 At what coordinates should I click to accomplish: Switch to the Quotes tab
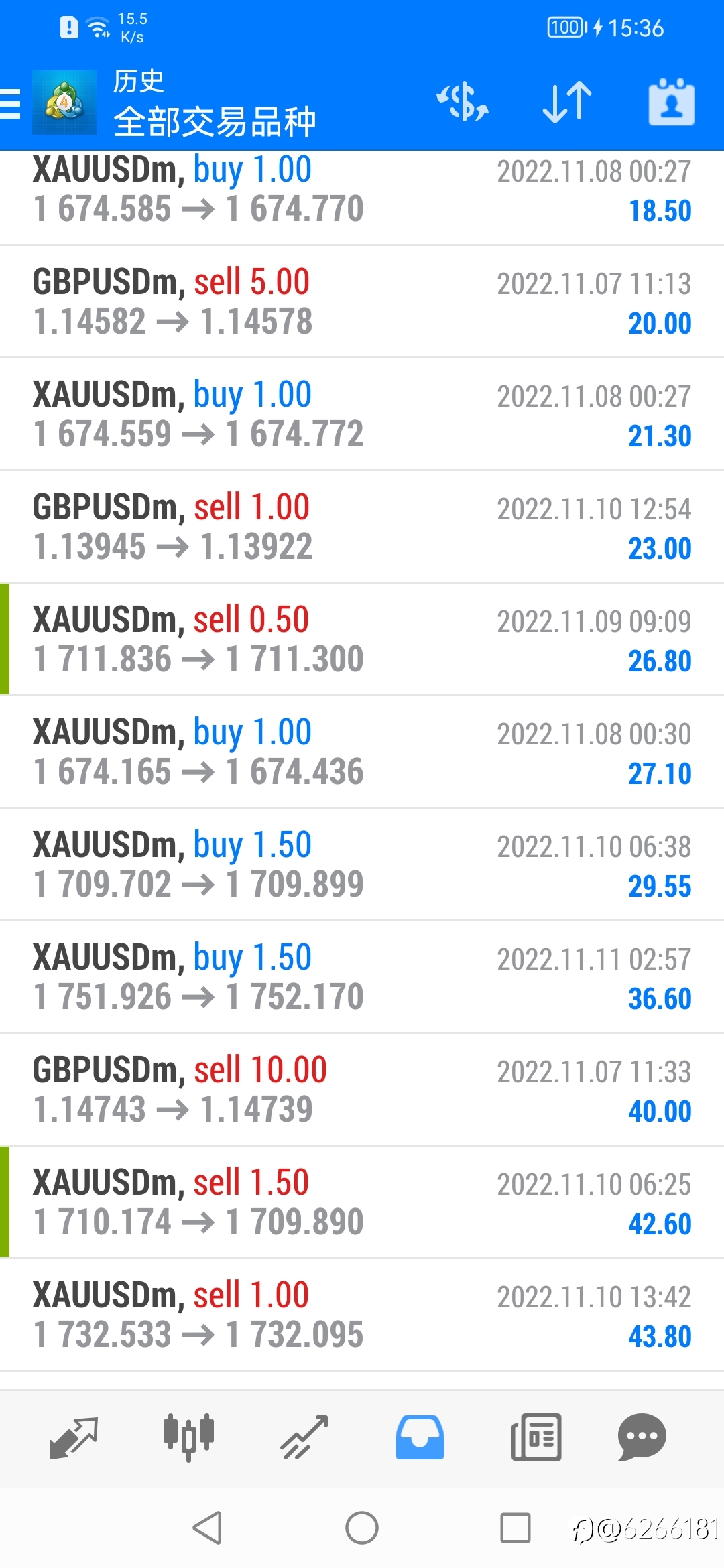tap(74, 1438)
